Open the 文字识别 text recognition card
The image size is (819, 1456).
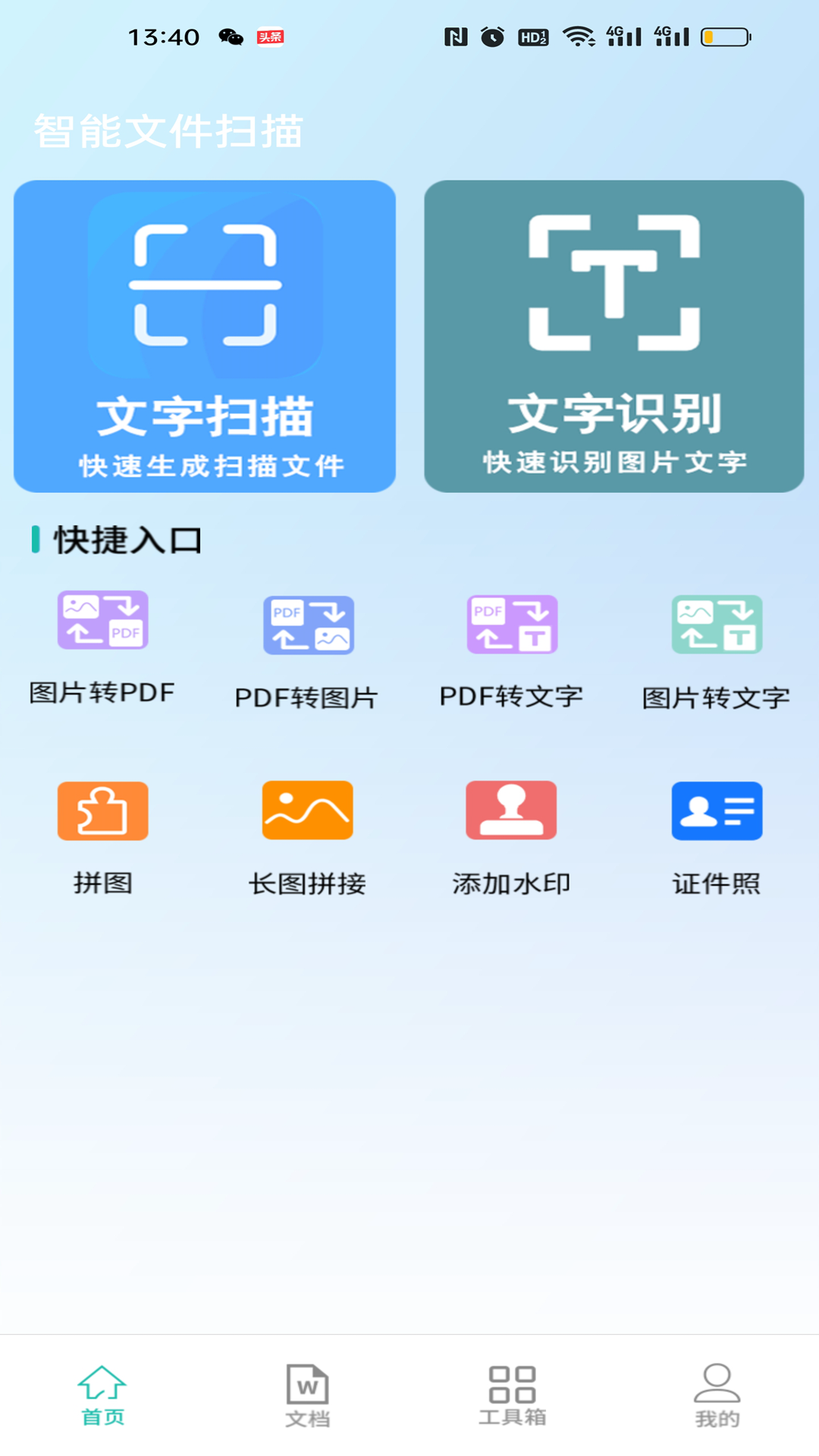click(x=613, y=336)
